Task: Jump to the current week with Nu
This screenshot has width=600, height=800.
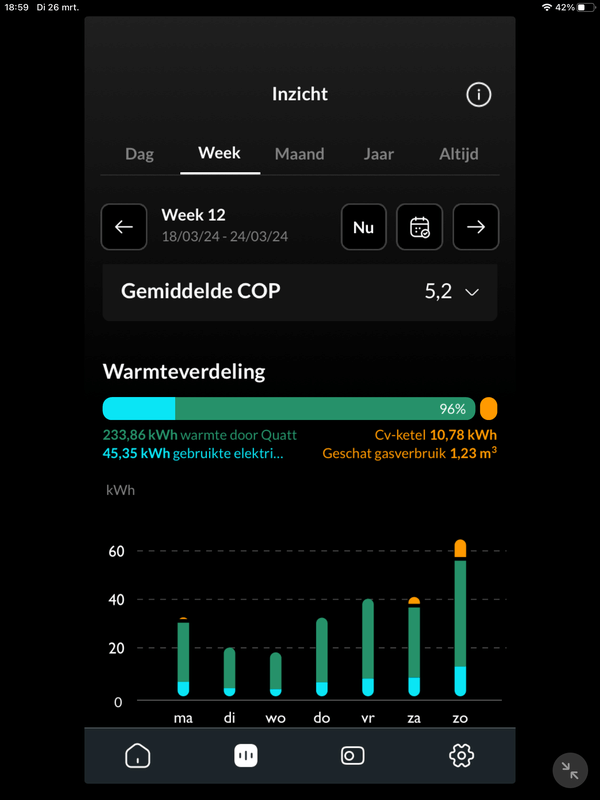Action: 364,227
